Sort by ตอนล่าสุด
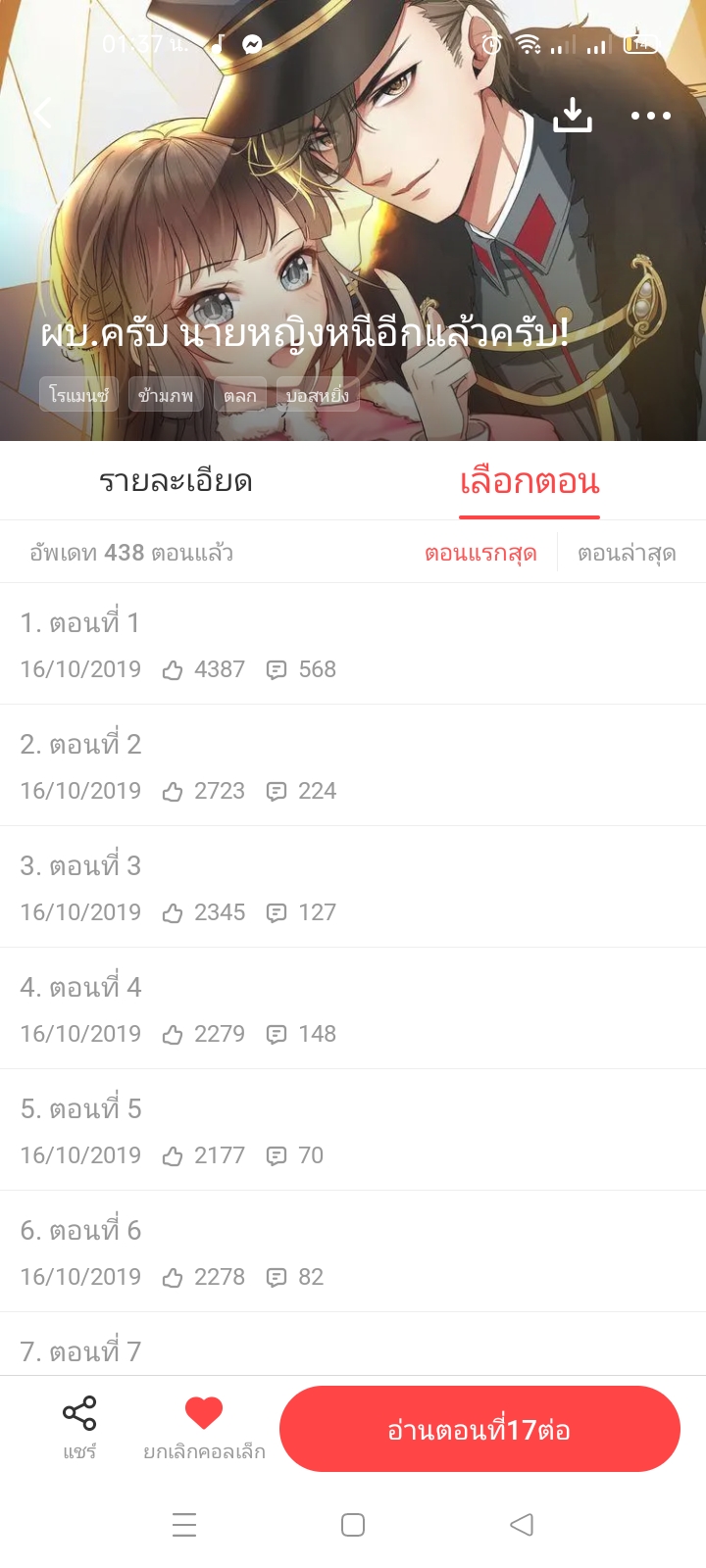706x1568 pixels. [627, 553]
